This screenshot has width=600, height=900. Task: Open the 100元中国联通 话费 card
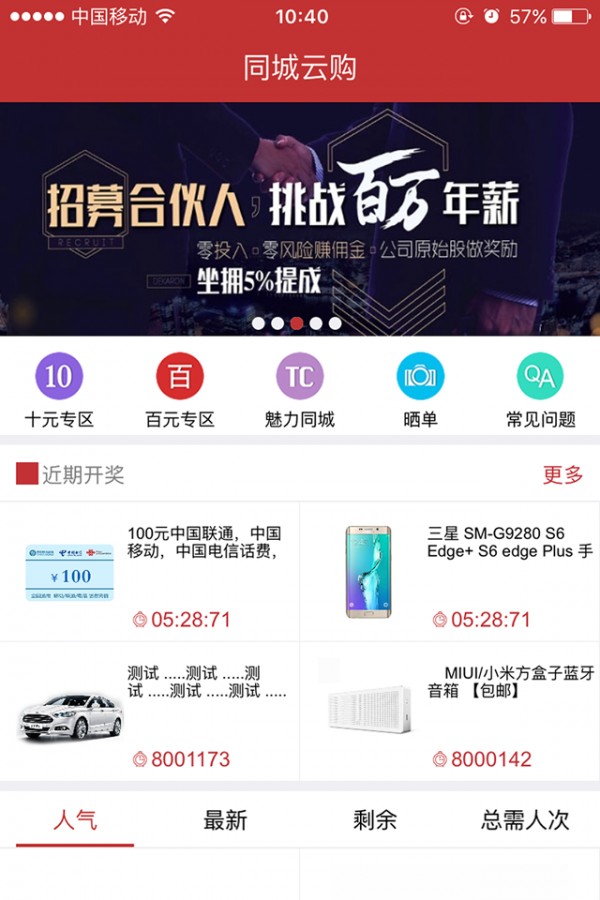(150, 572)
